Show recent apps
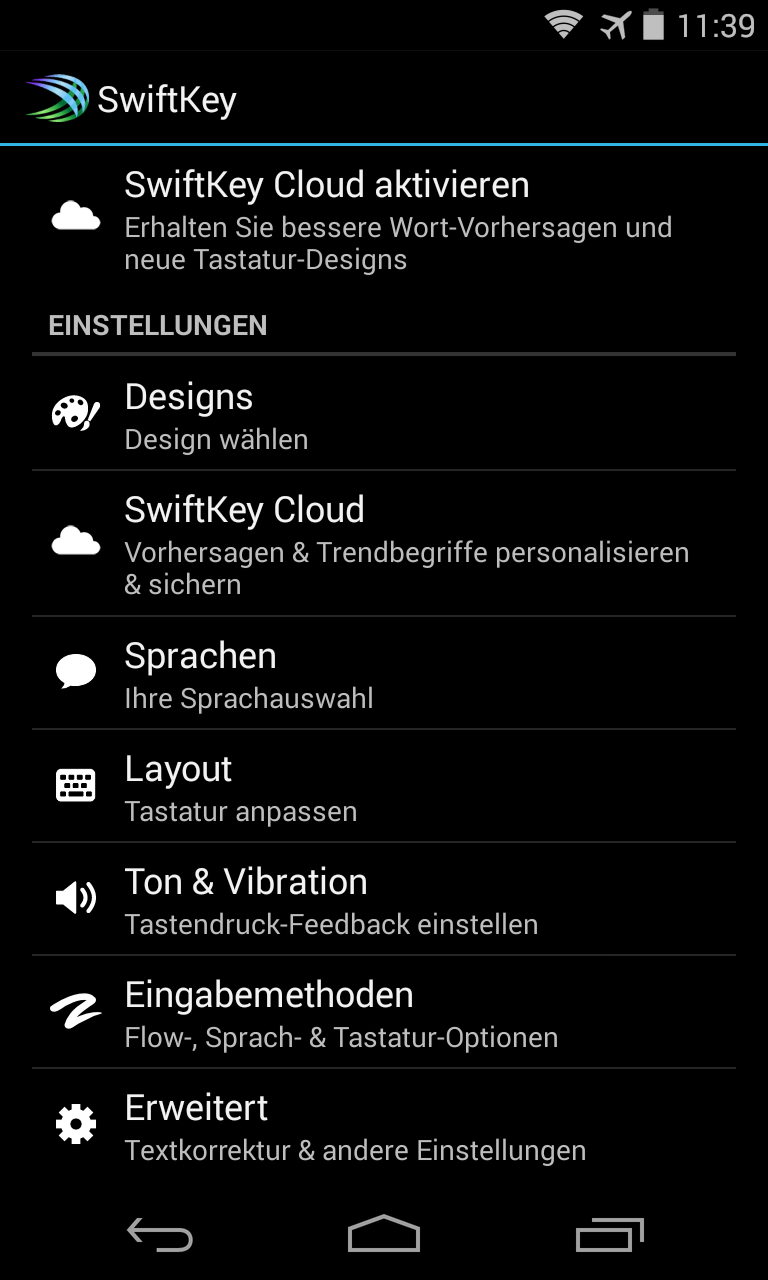Screen dimensions: 768x1280 click(x=609, y=1235)
